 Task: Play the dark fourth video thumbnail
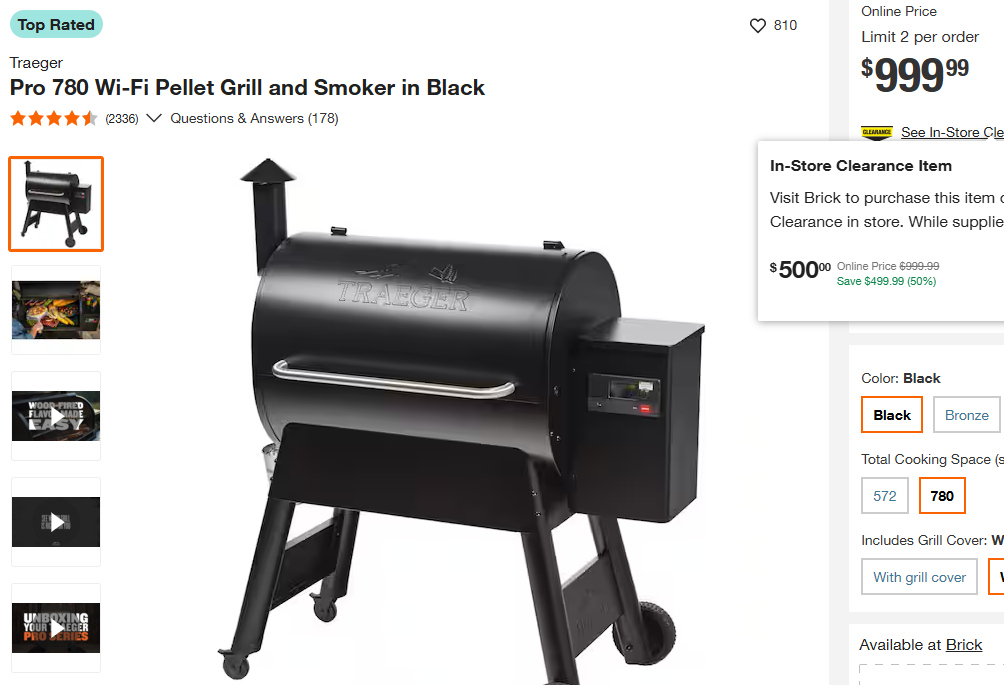tap(56, 522)
